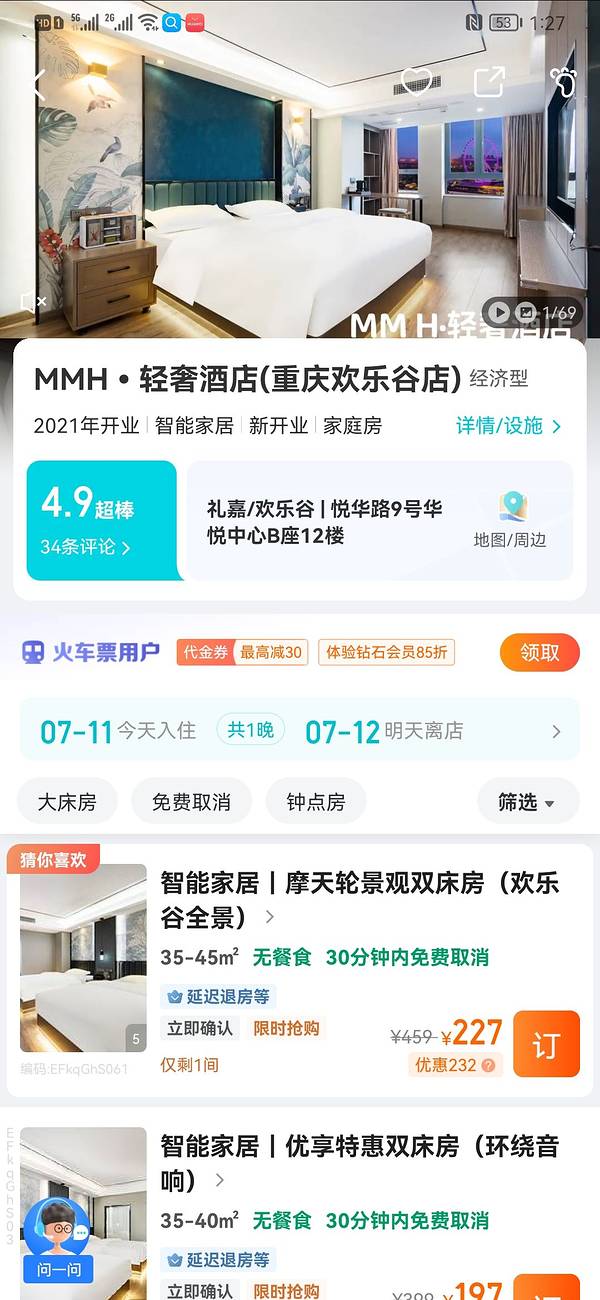Screen dimensions: 600x1300
Task: Open 详情/设施 hotel details
Action: click(x=508, y=426)
